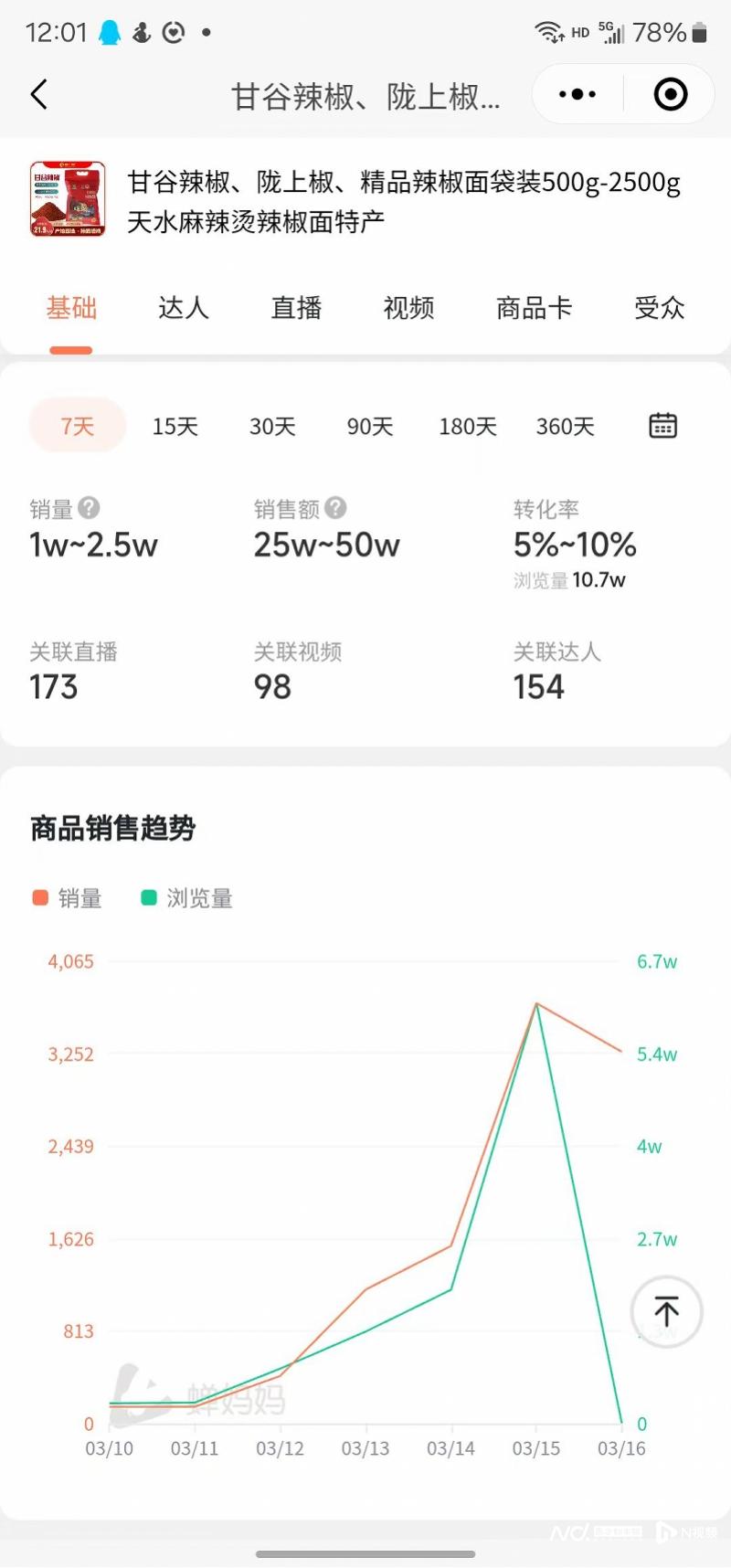731x1568 pixels.
Task: Tap the back arrow at top left
Action: point(38,94)
